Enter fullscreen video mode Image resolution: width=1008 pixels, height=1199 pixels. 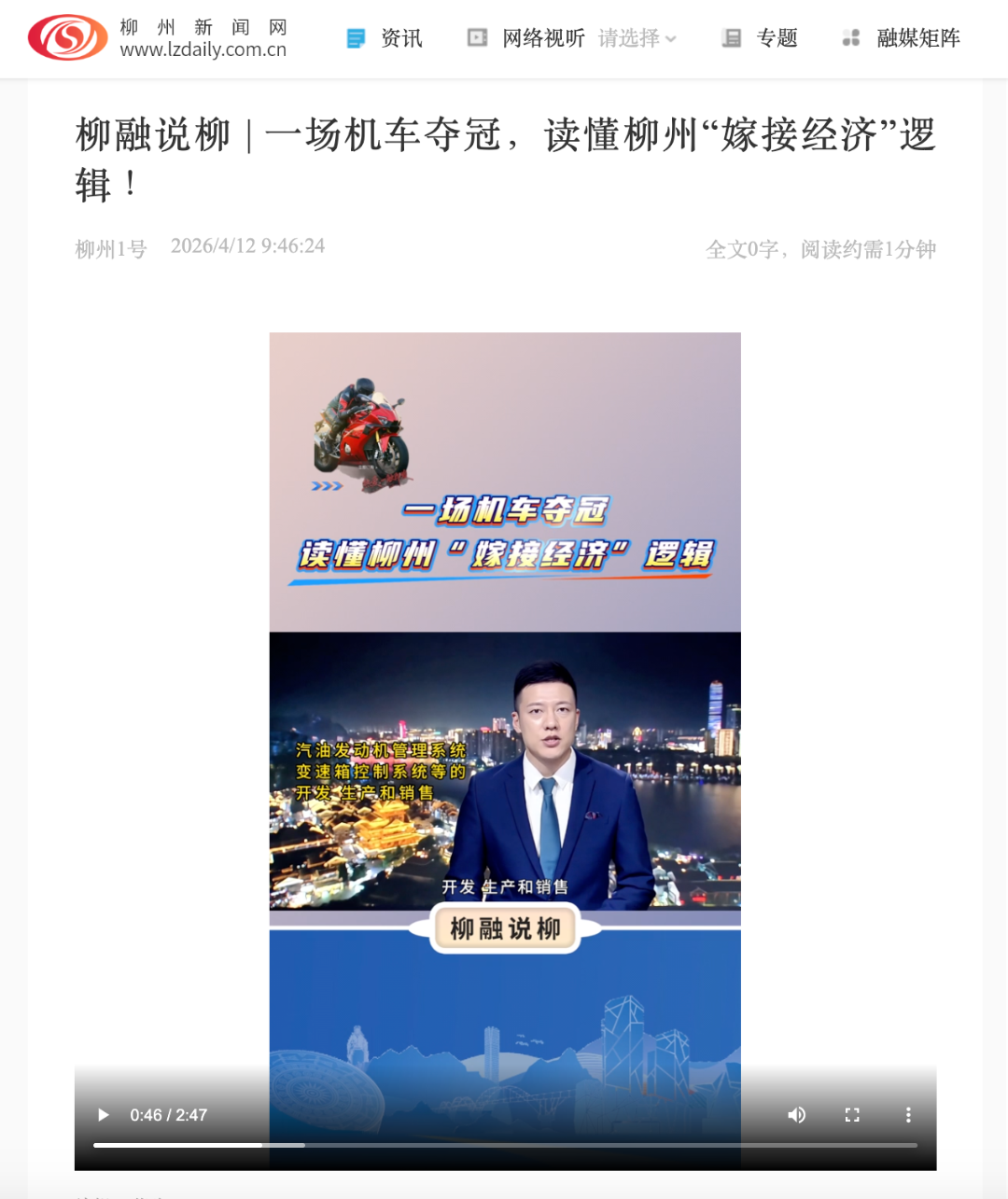click(852, 1115)
